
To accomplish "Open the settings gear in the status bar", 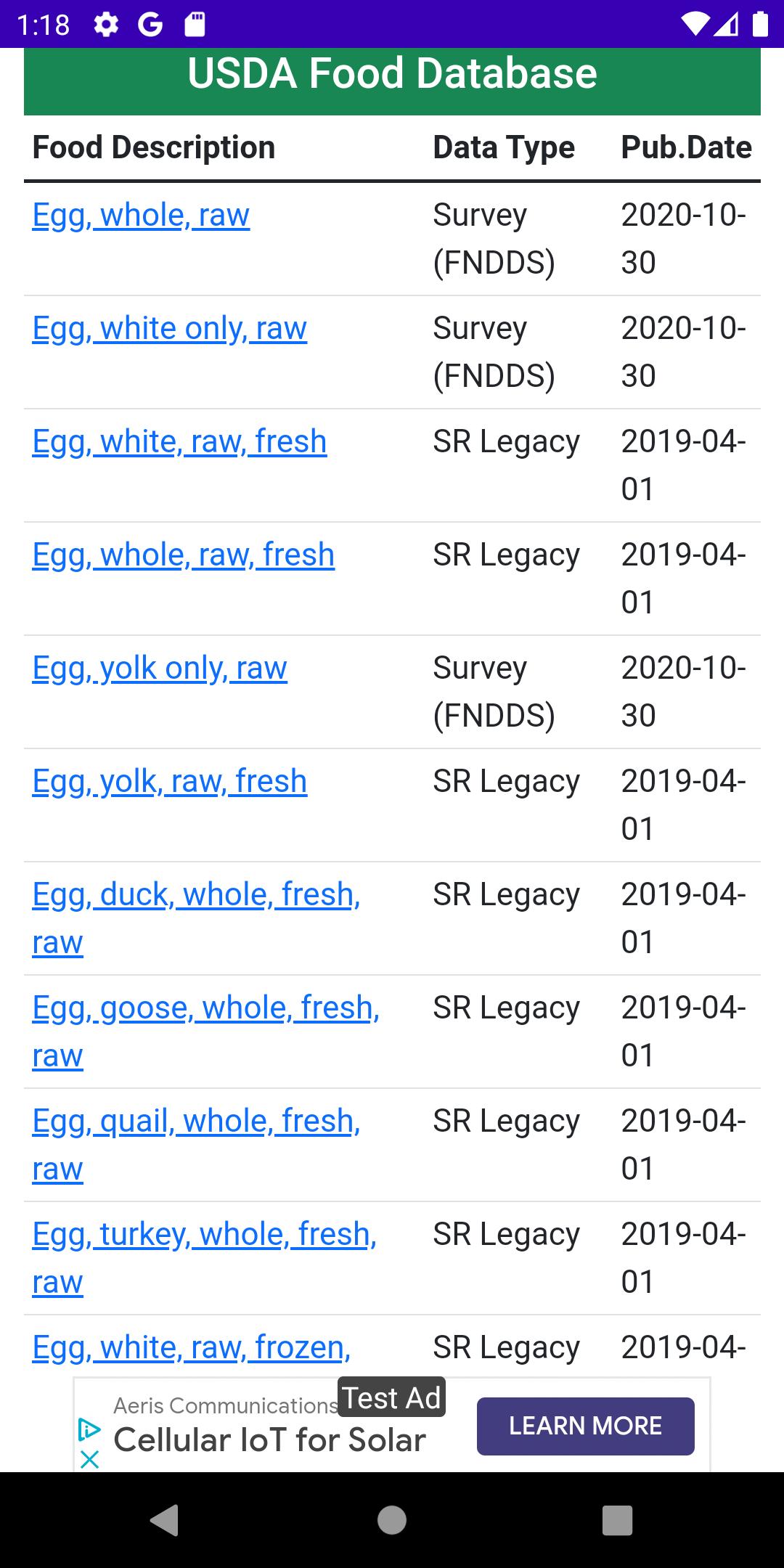I will click(106, 25).
